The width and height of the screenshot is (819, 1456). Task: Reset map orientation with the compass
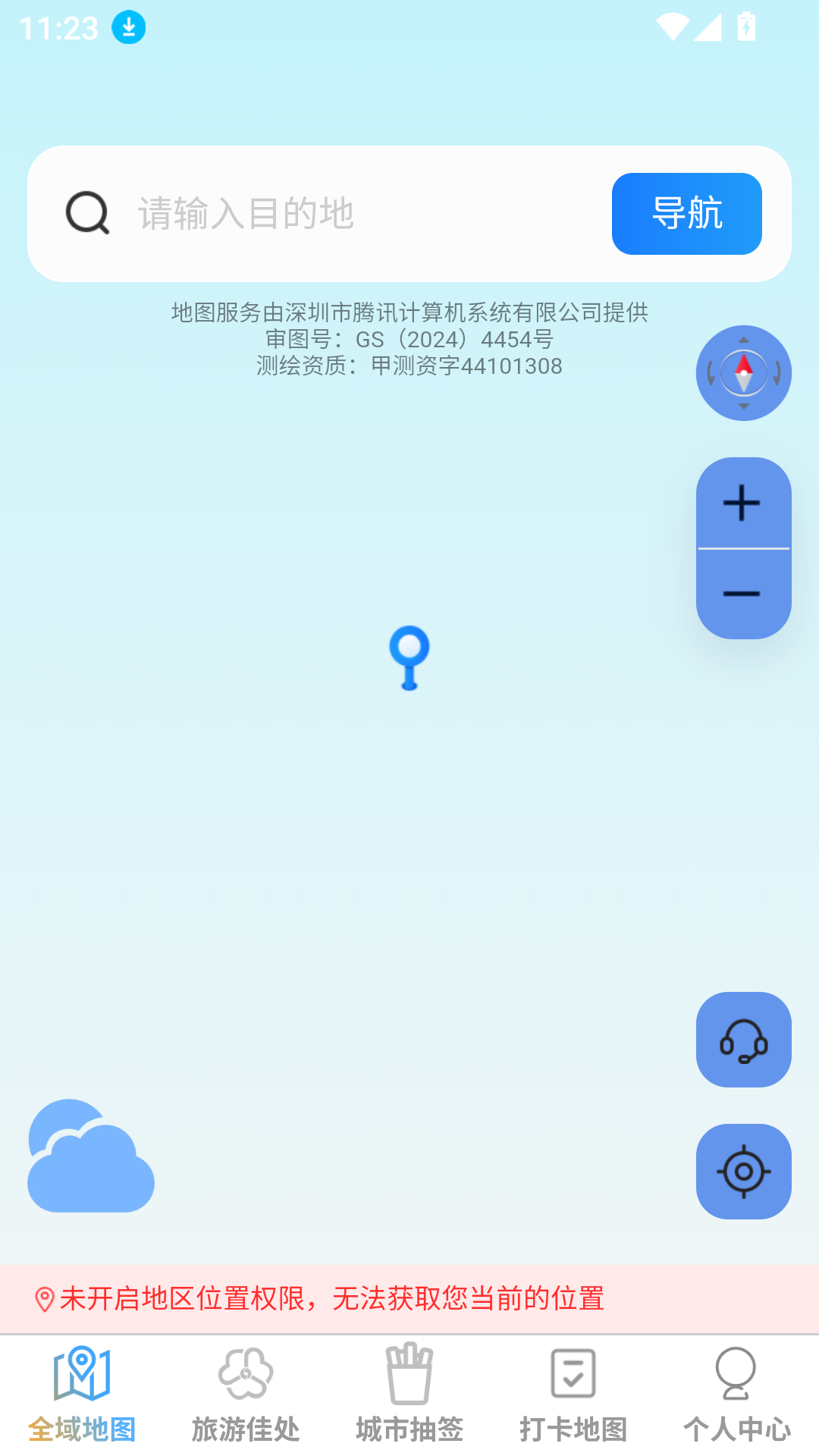(x=743, y=373)
